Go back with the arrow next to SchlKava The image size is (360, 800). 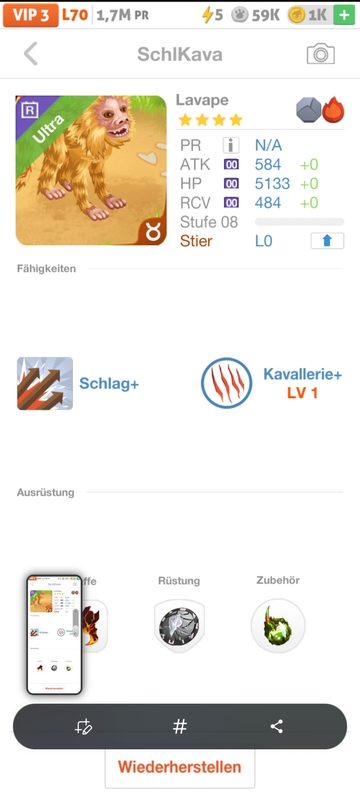tap(31, 54)
